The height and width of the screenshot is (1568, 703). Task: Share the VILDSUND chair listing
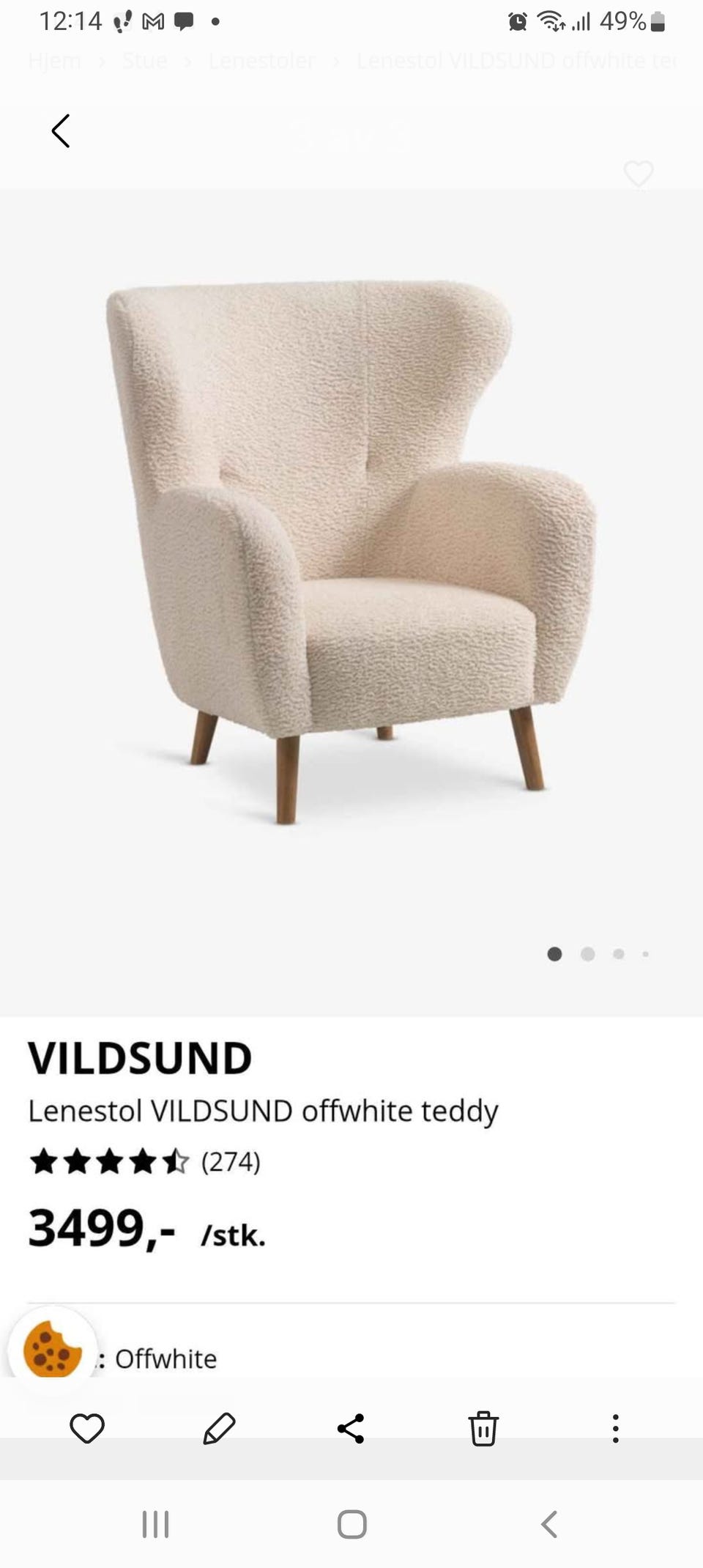(x=351, y=1427)
